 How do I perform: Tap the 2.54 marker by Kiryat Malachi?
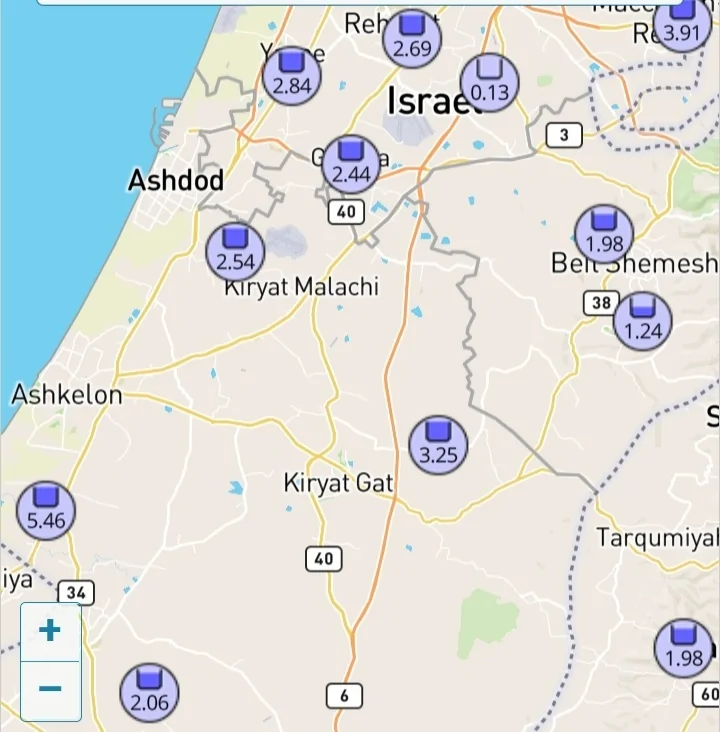point(235,252)
